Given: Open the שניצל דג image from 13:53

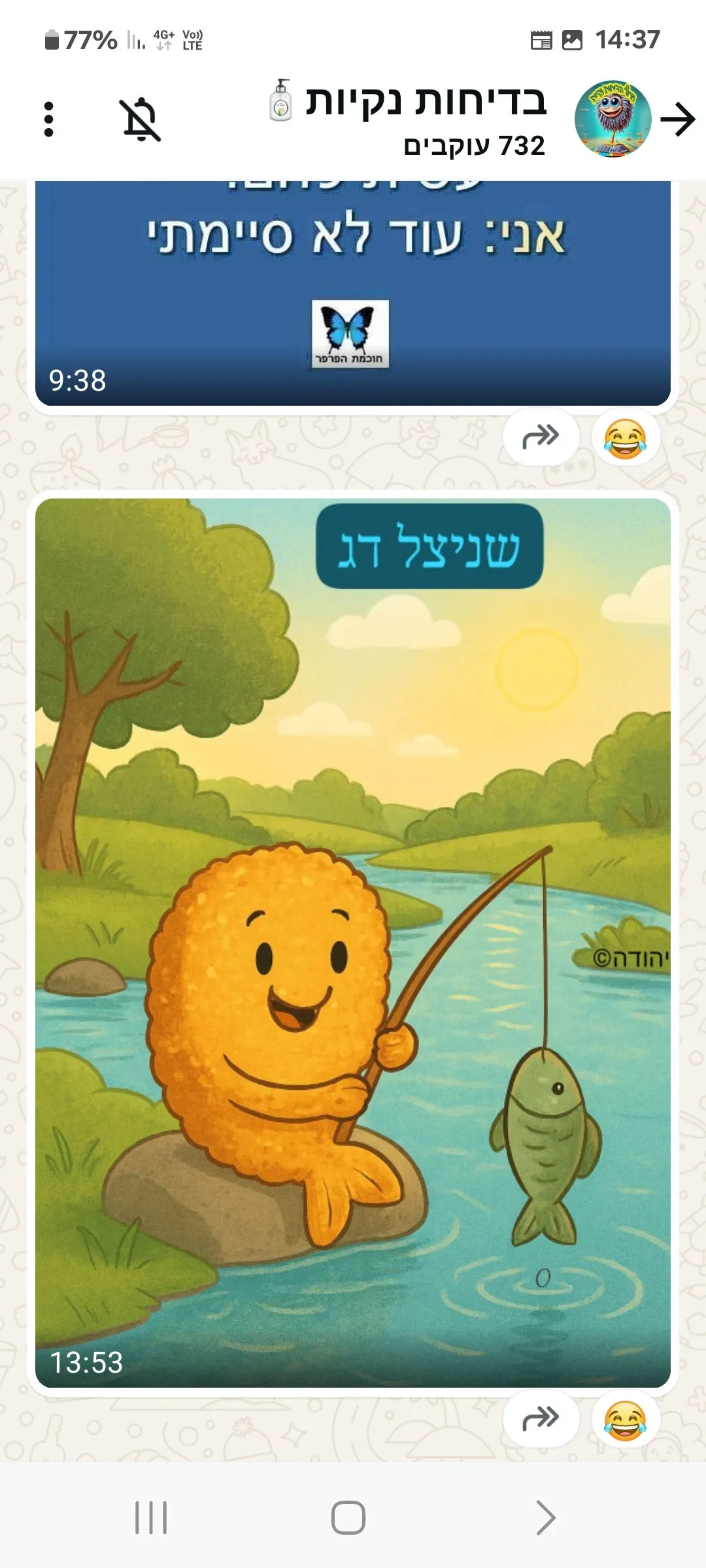Looking at the screenshot, I should 353,941.
